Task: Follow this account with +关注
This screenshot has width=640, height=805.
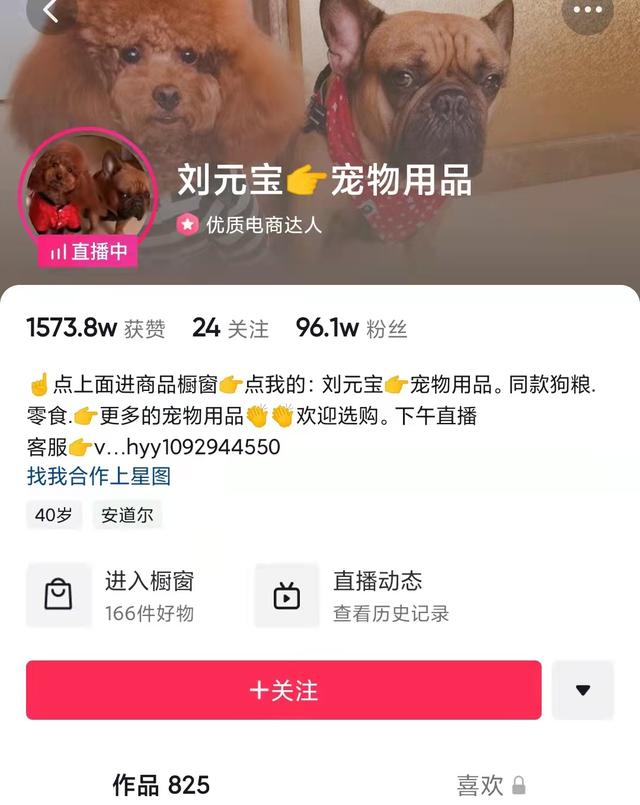Action: (x=284, y=690)
